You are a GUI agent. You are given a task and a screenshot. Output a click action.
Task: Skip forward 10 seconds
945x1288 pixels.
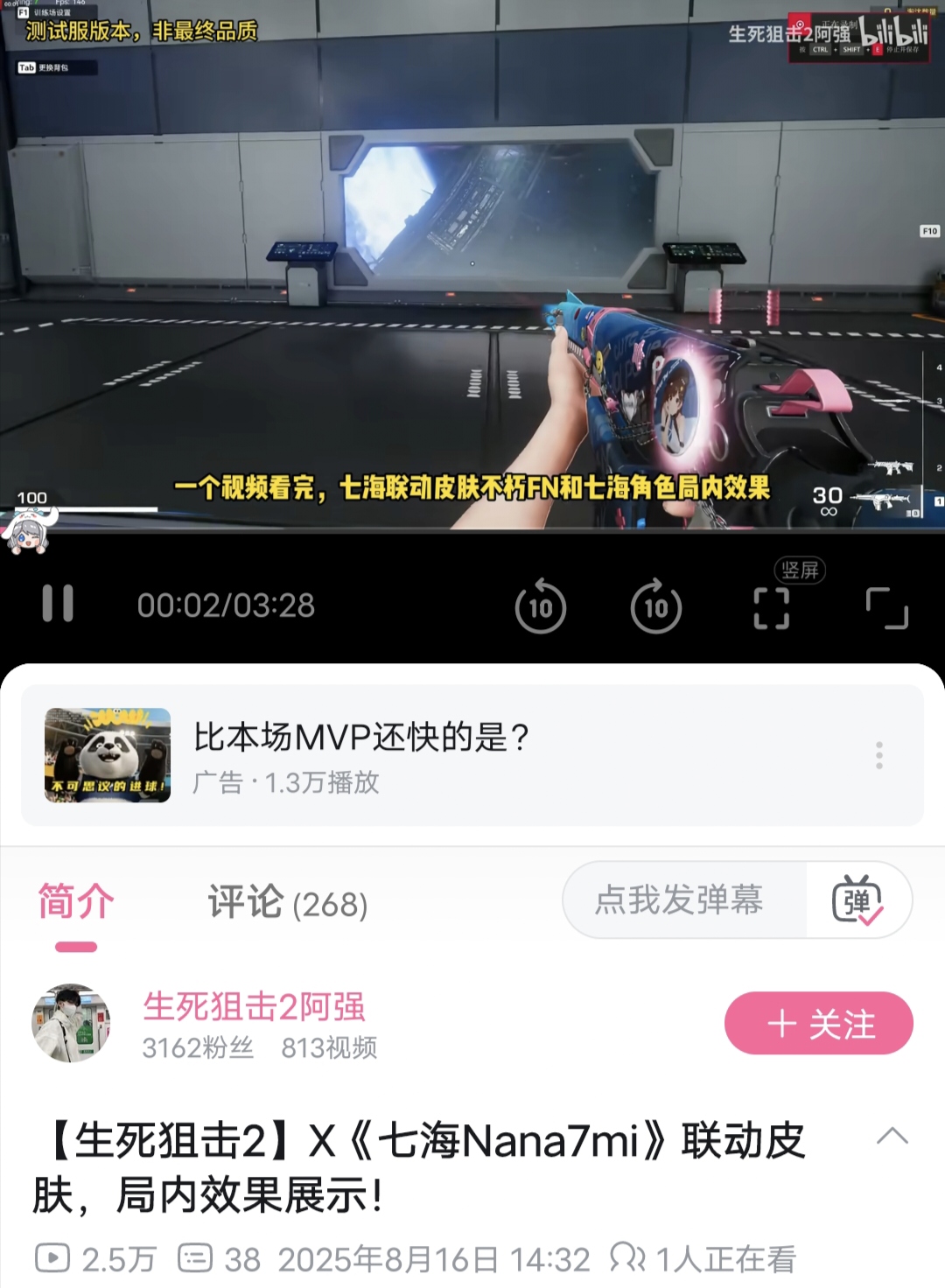[x=655, y=605]
